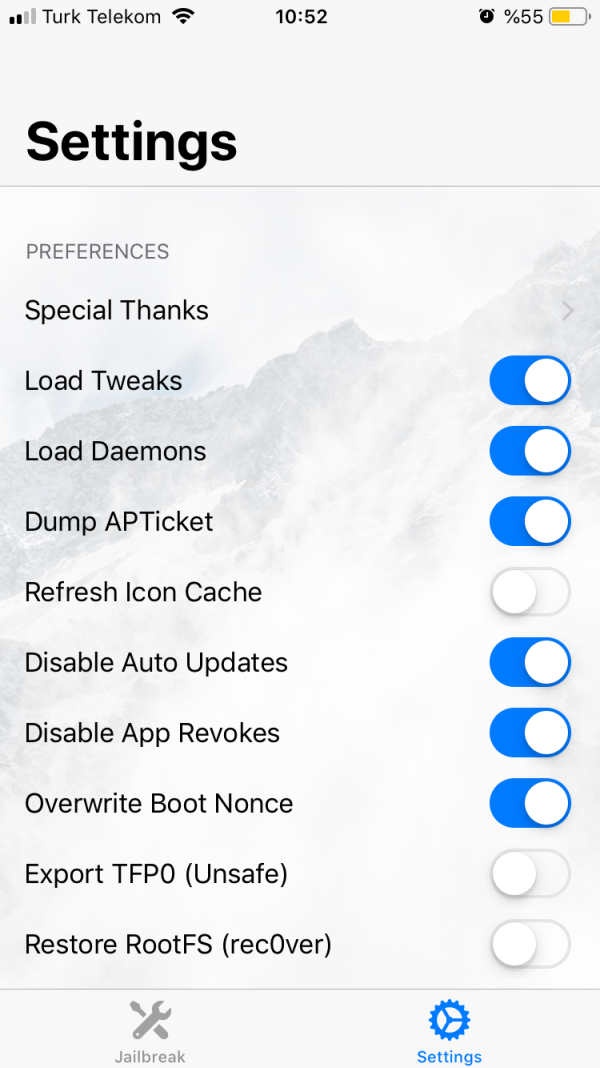The image size is (600, 1068).
Task: Toggle off Disable Auto Updates
Action: 529,662
